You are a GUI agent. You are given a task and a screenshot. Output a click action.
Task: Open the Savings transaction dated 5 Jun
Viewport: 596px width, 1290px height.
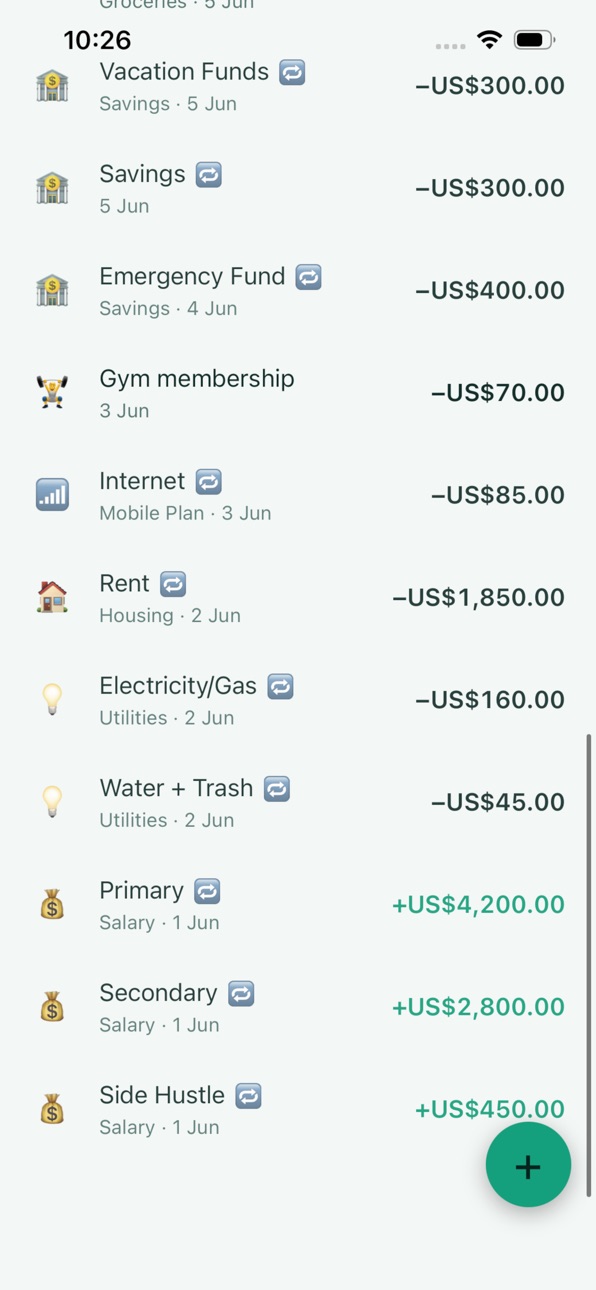tap(298, 188)
